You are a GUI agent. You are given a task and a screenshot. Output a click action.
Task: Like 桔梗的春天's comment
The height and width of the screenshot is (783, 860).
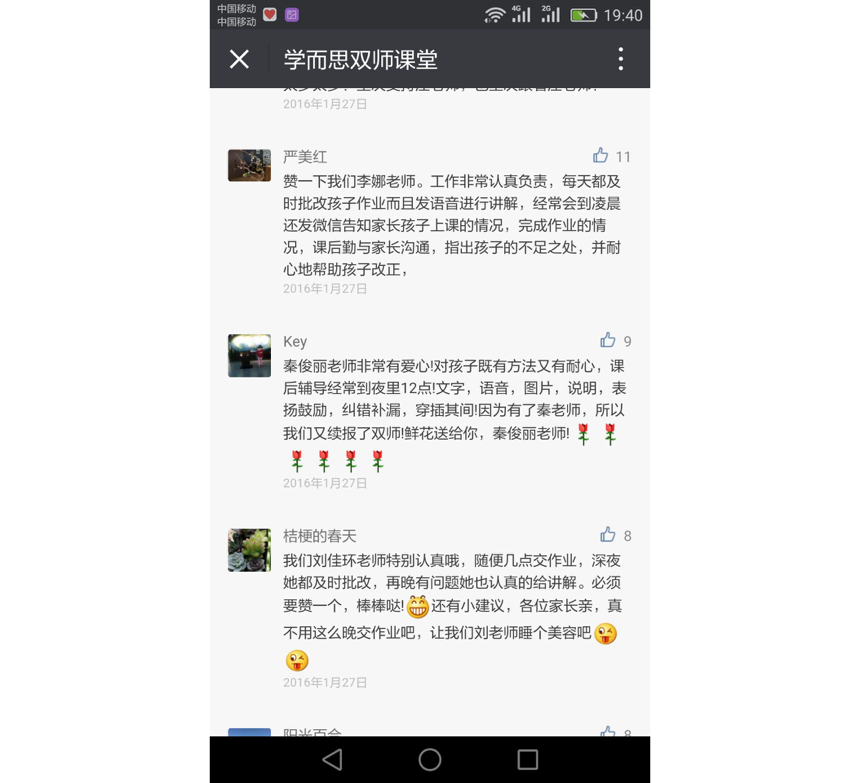coord(608,535)
